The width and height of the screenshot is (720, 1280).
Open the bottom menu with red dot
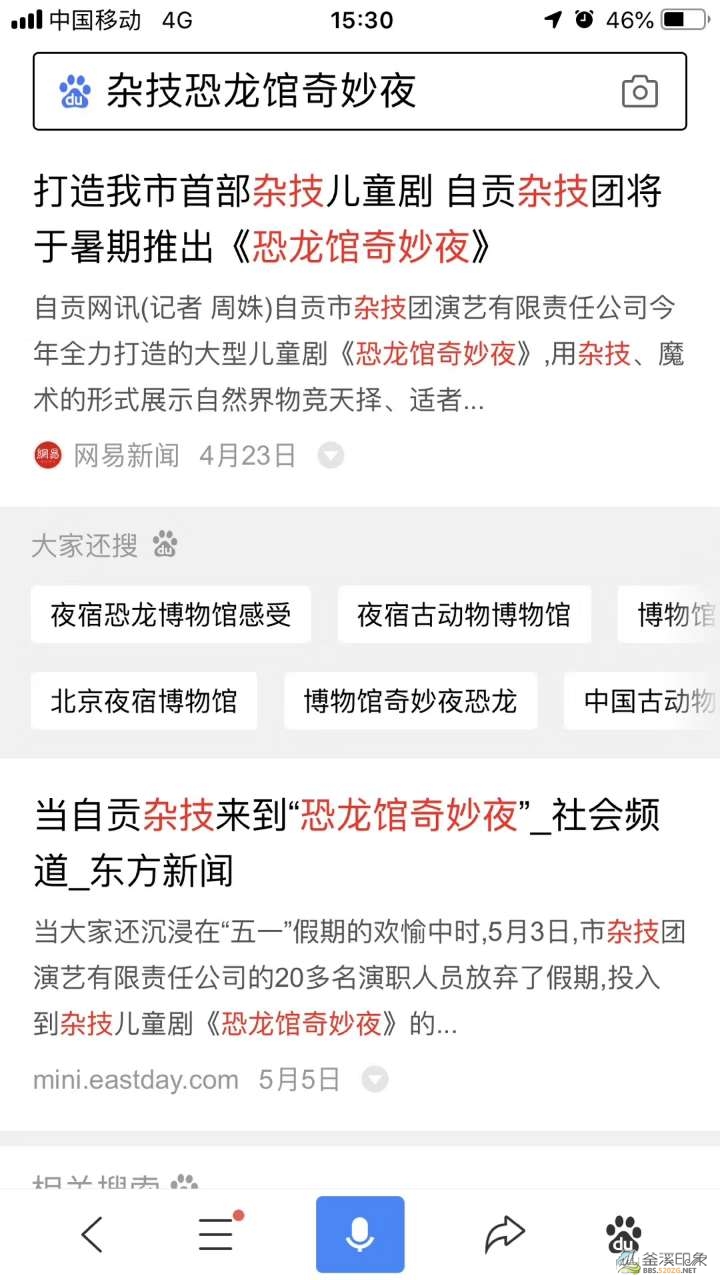click(216, 1235)
